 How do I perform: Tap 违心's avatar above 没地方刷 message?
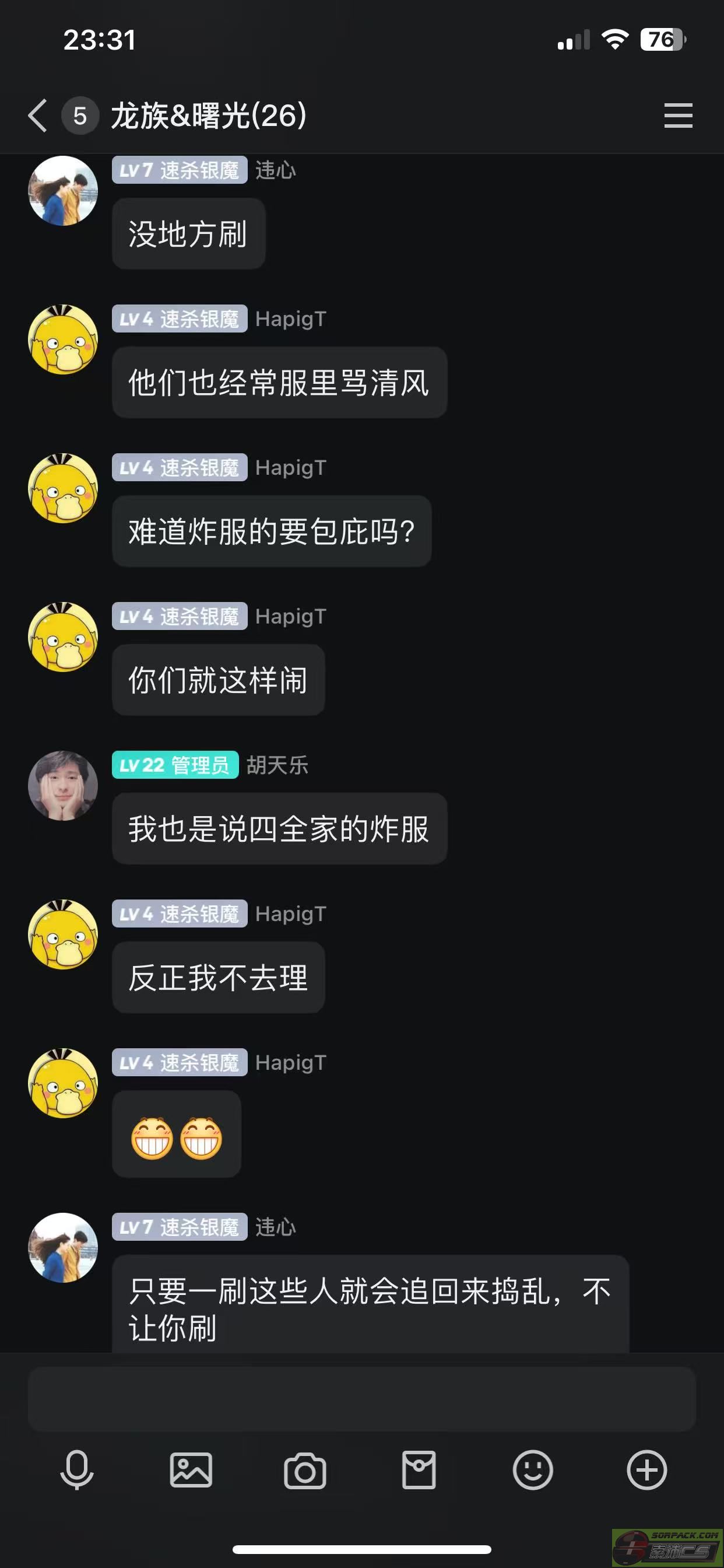63,191
